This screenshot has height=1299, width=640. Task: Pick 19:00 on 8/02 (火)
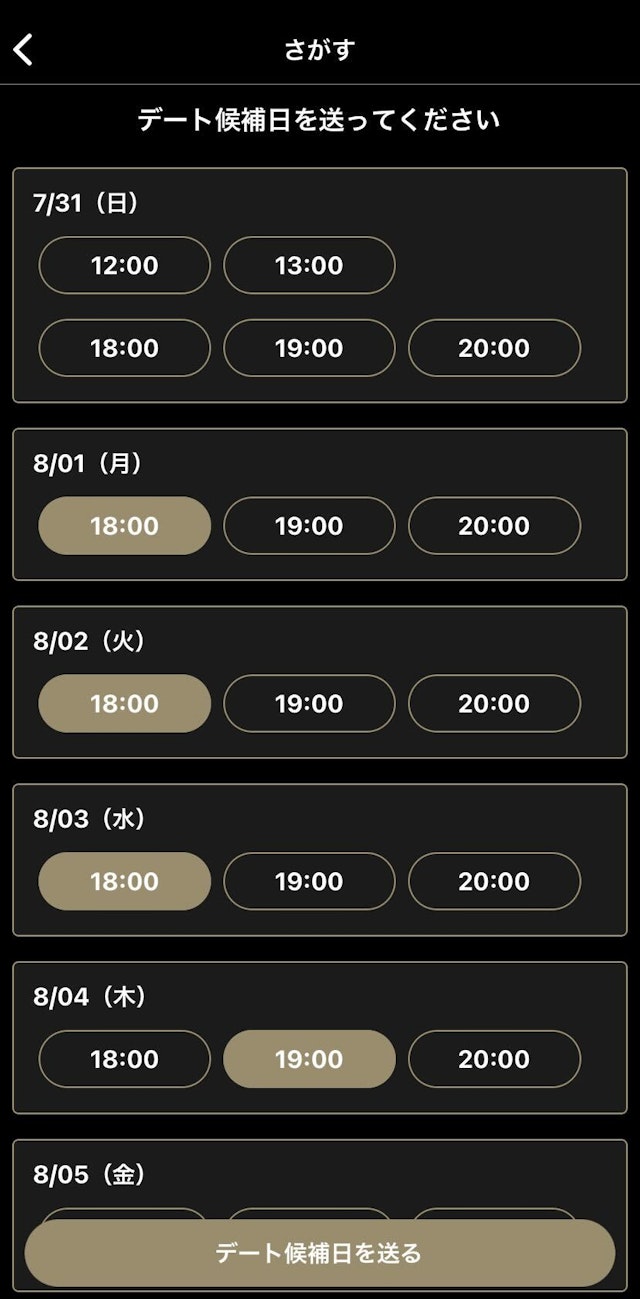[309, 704]
